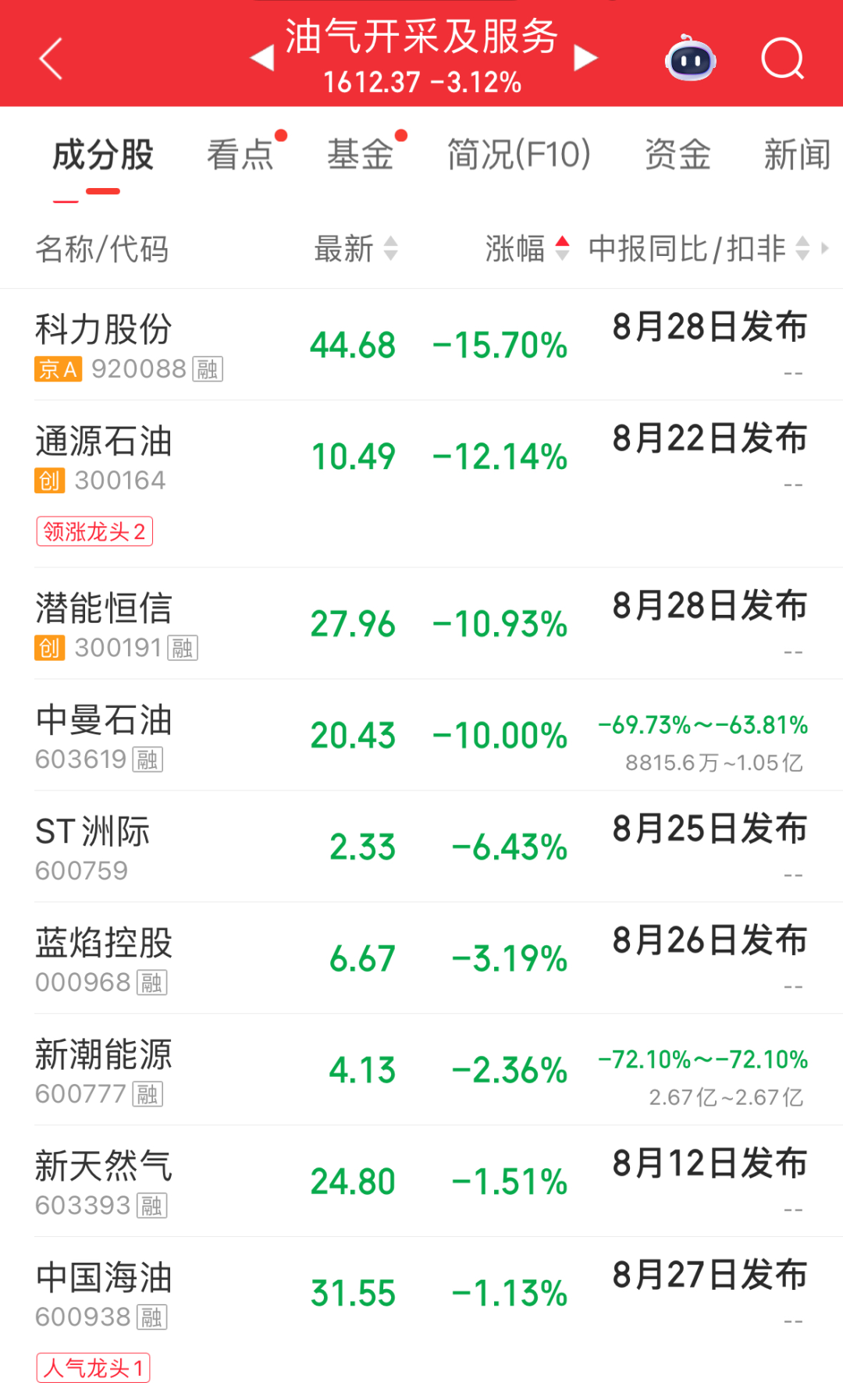Go back with the top-left arrow

pyautogui.click(x=51, y=59)
